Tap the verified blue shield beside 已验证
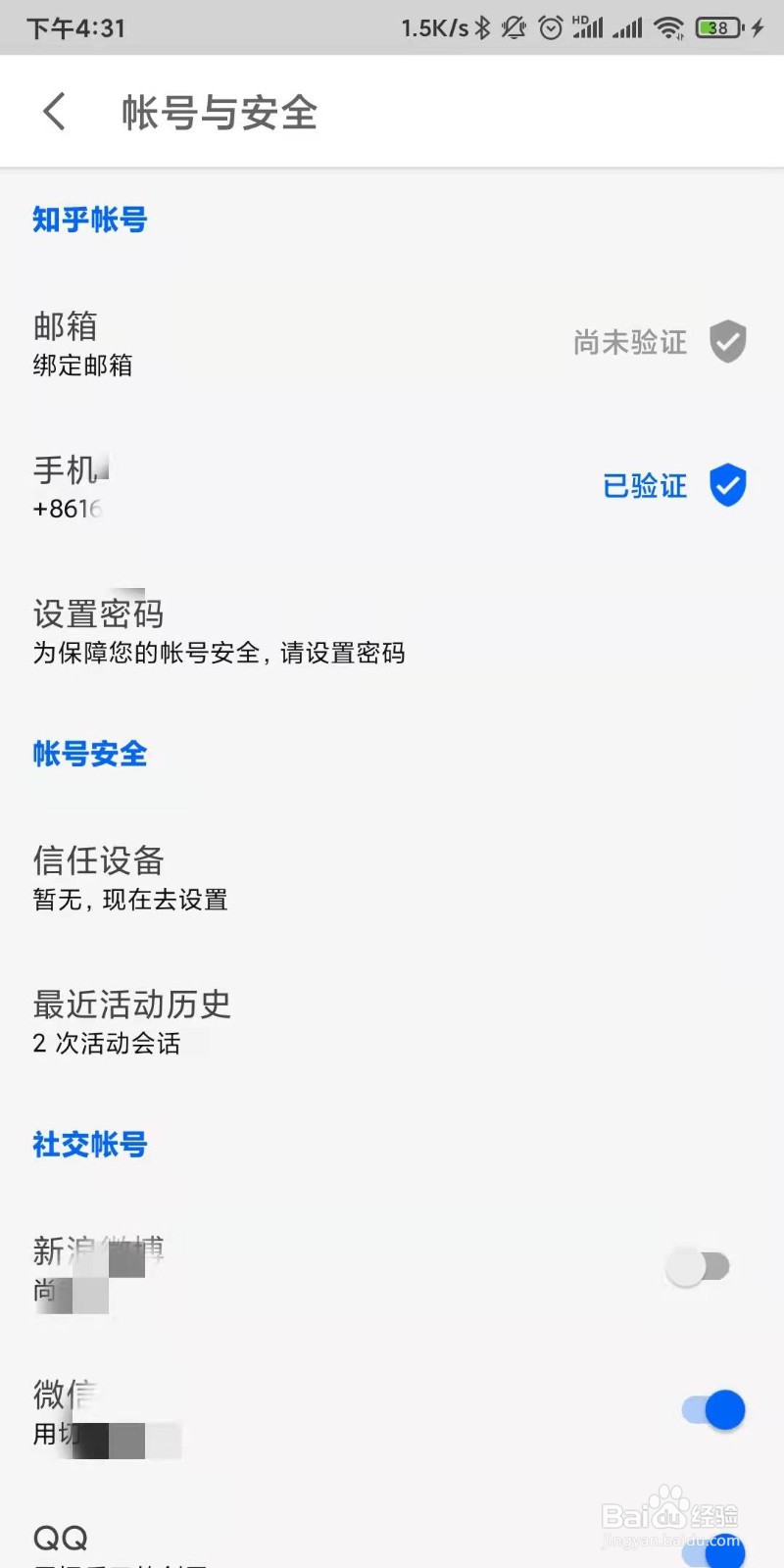The width and height of the screenshot is (784, 1568). (x=726, y=484)
